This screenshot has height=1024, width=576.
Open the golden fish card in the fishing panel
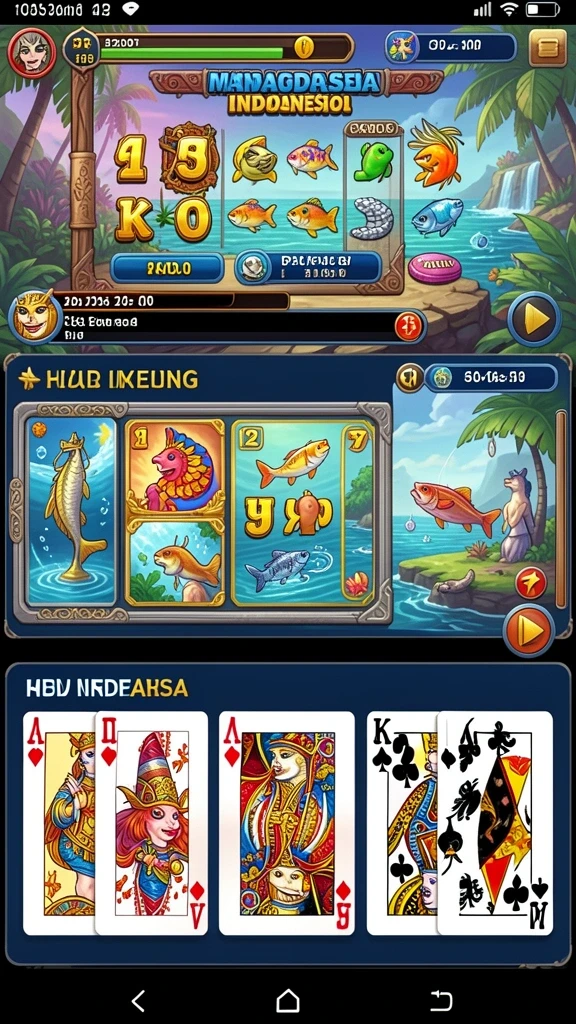72,511
